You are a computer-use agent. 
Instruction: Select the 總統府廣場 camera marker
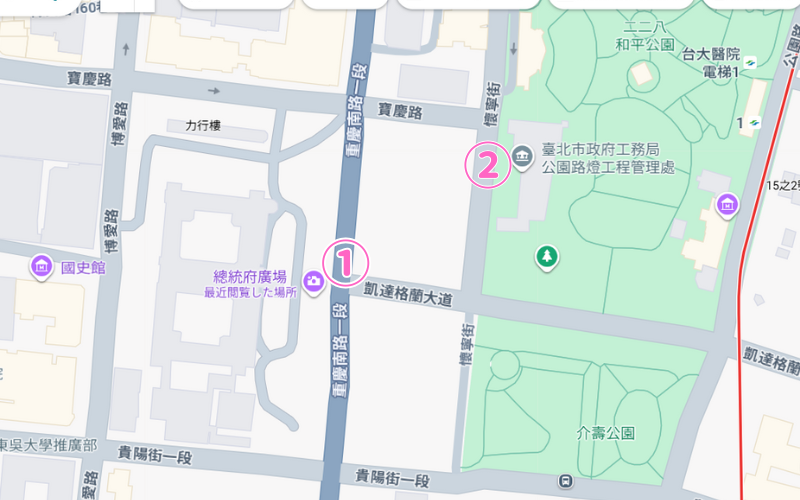click(315, 281)
